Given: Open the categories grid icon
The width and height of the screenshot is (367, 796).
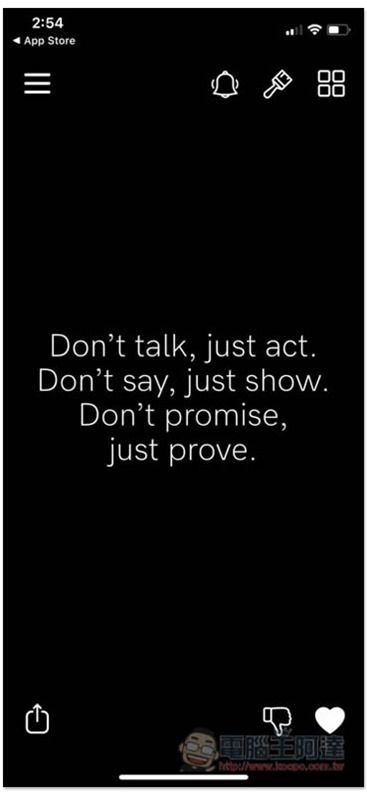Looking at the screenshot, I should click(x=331, y=84).
